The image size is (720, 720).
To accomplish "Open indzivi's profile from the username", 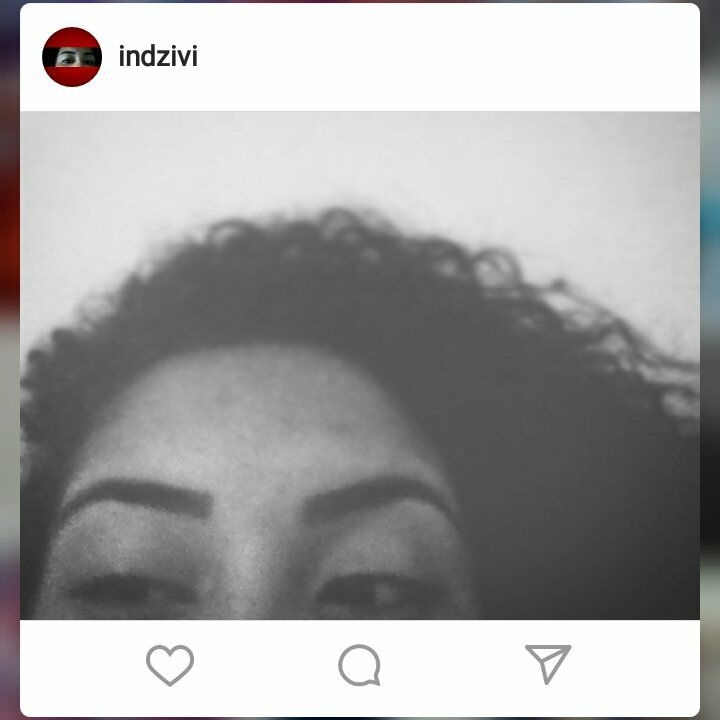I will pos(158,56).
